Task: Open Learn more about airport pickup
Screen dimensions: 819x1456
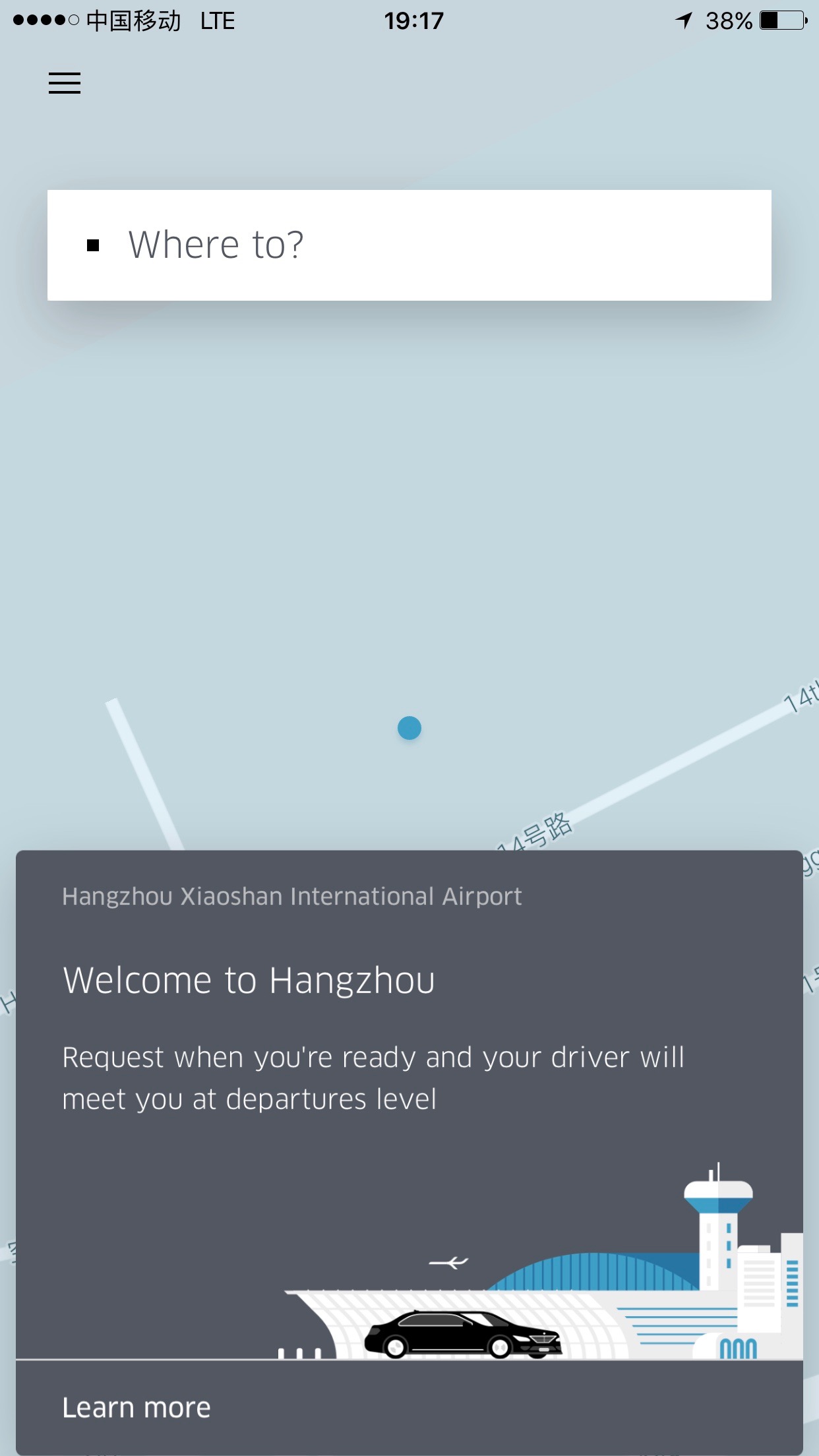Action: [x=136, y=1408]
